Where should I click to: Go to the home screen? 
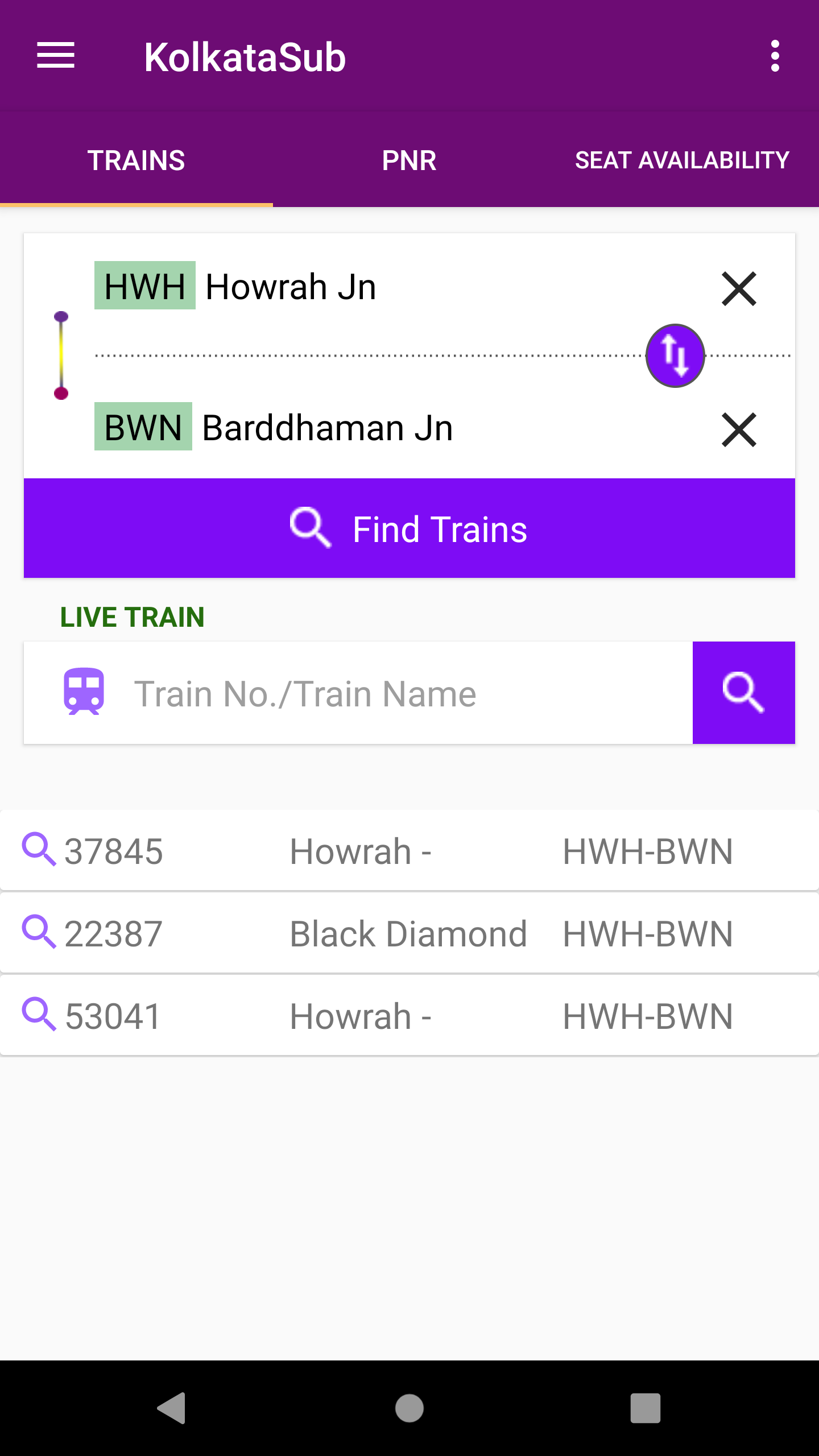pyautogui.click(x=409, y=1408)
